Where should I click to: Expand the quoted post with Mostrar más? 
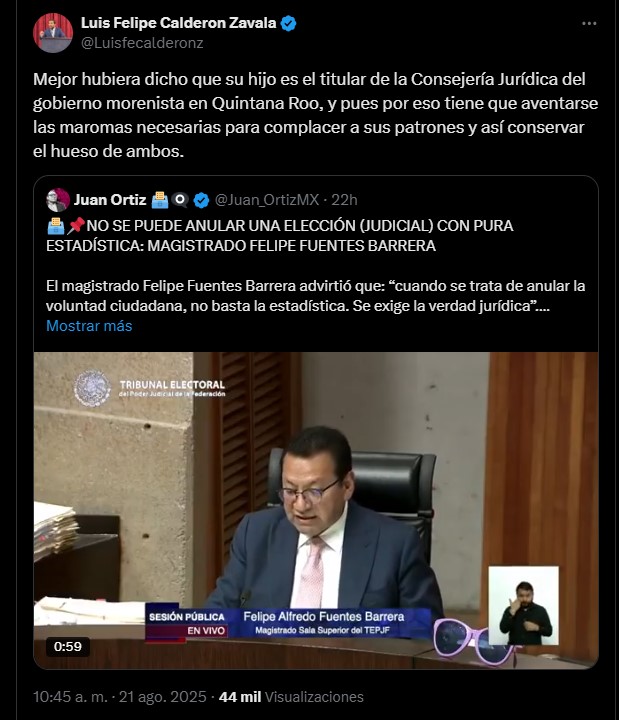pos(89,326)
